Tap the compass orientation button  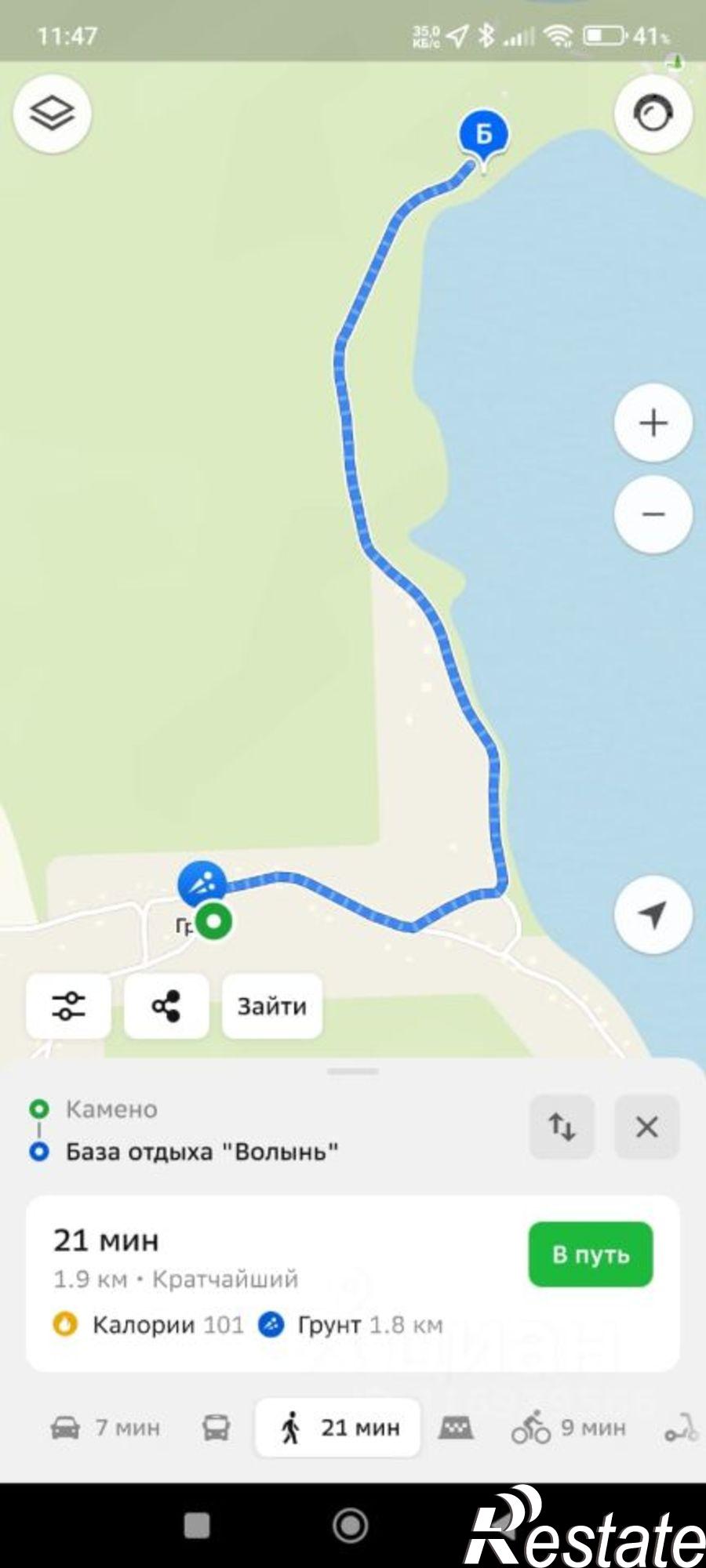653,114
